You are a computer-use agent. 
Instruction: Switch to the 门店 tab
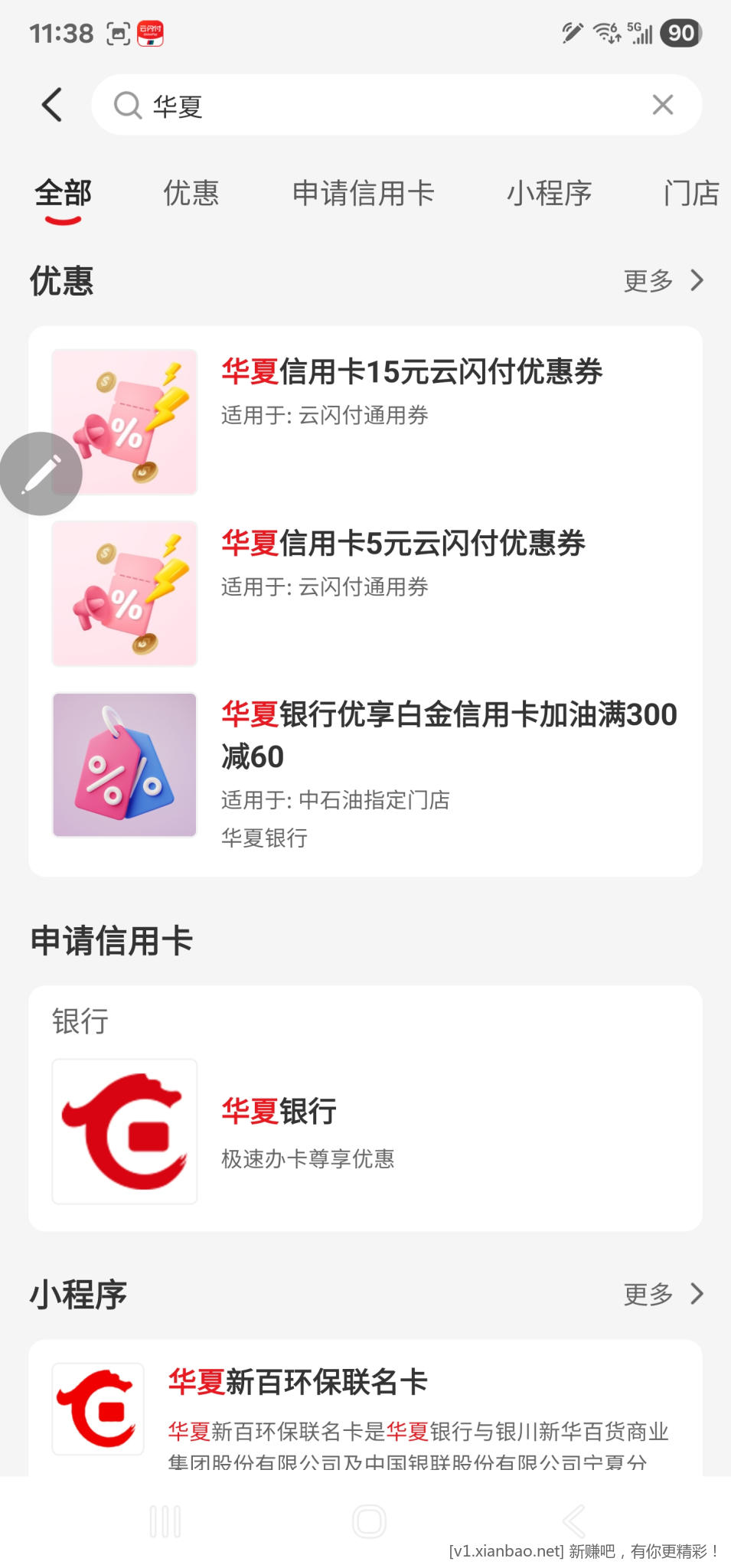pos(690,193)
